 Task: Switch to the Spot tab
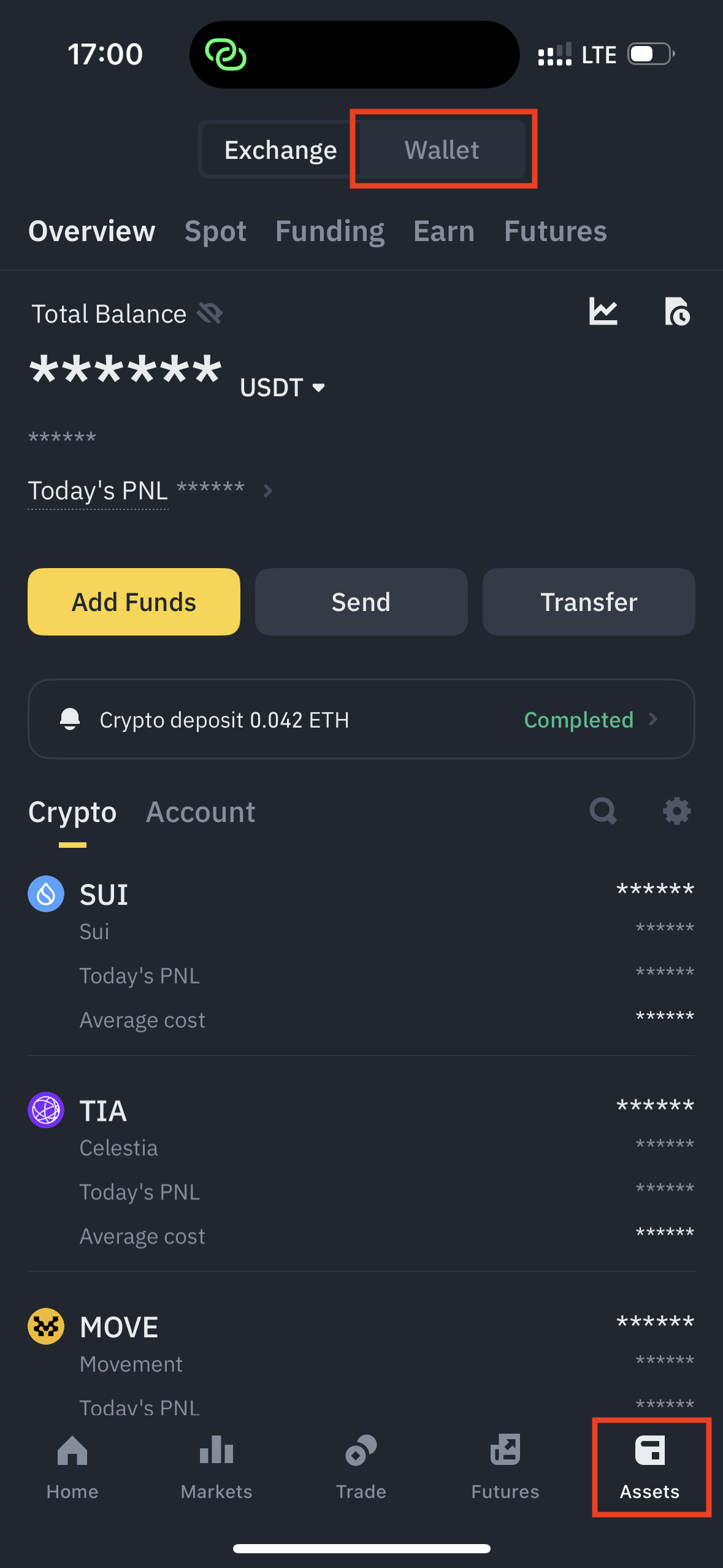coord(215,231)
